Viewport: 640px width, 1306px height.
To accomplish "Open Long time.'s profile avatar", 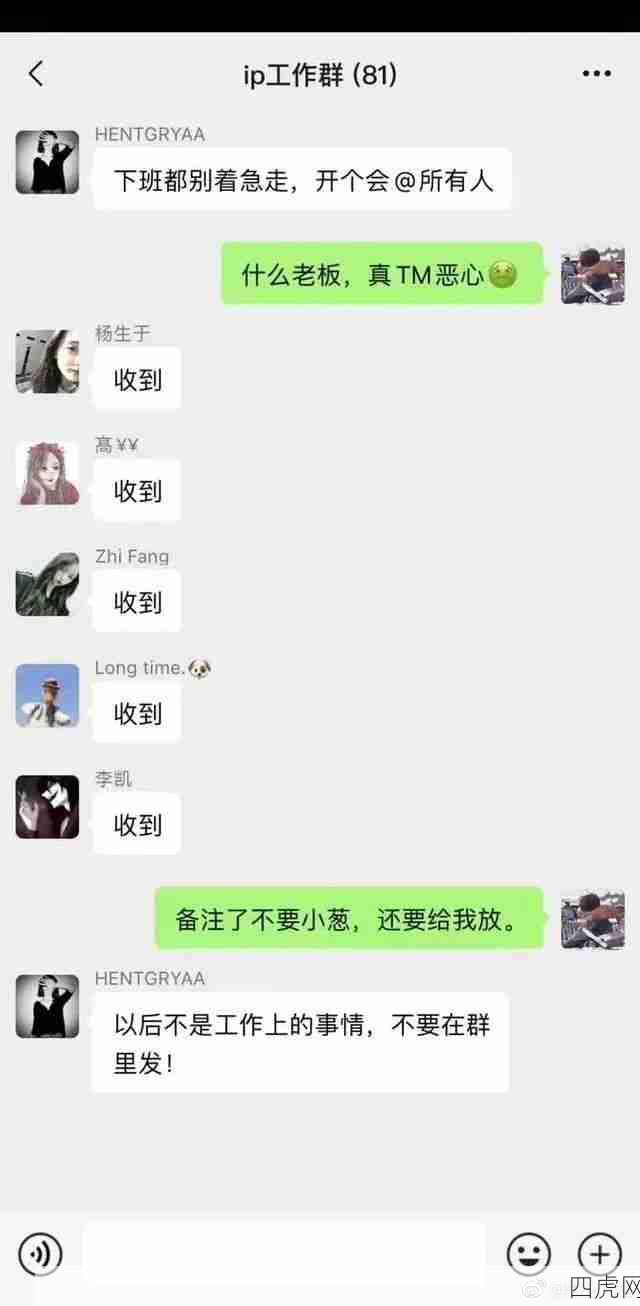I will point(47,695).
